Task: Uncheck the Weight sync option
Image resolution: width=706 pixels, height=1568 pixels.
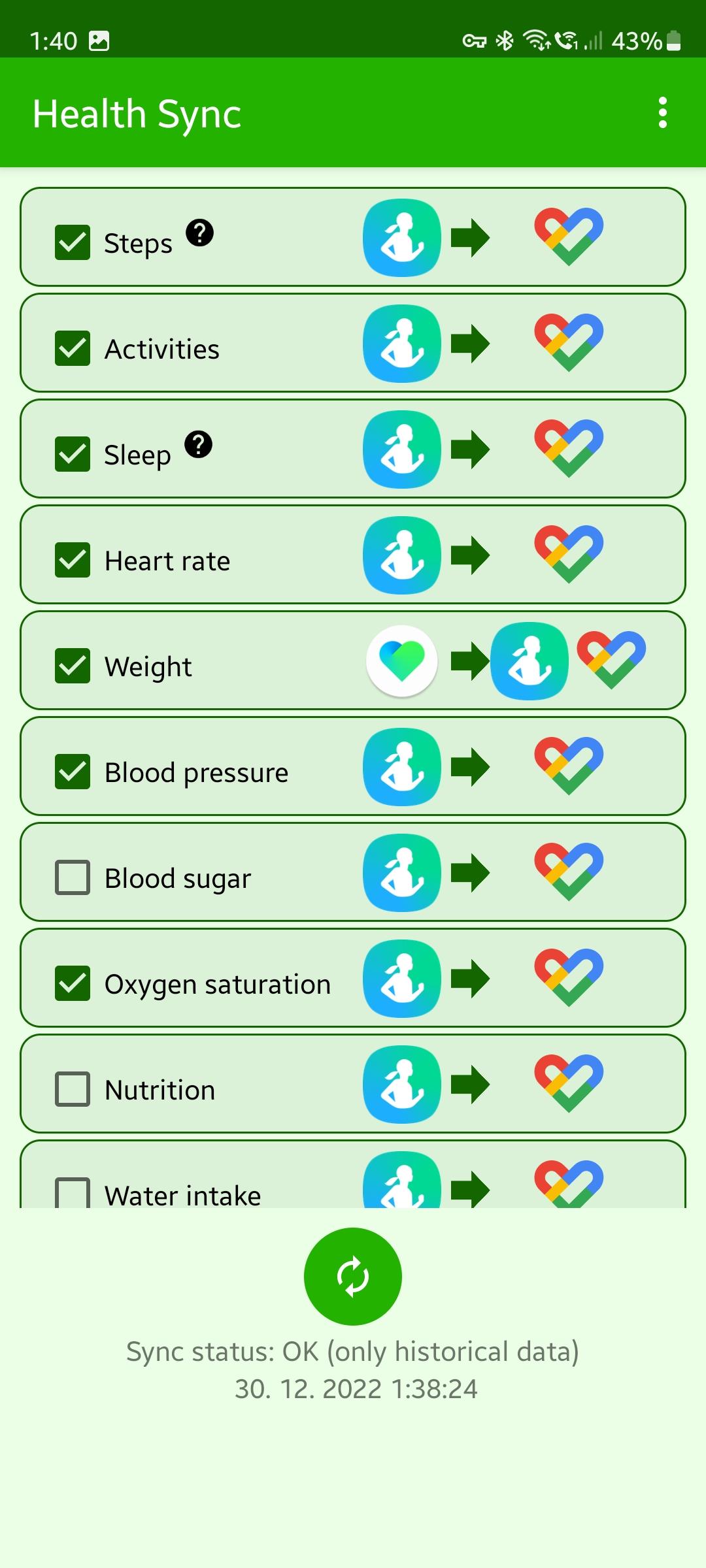Action: tap(73, 666)
